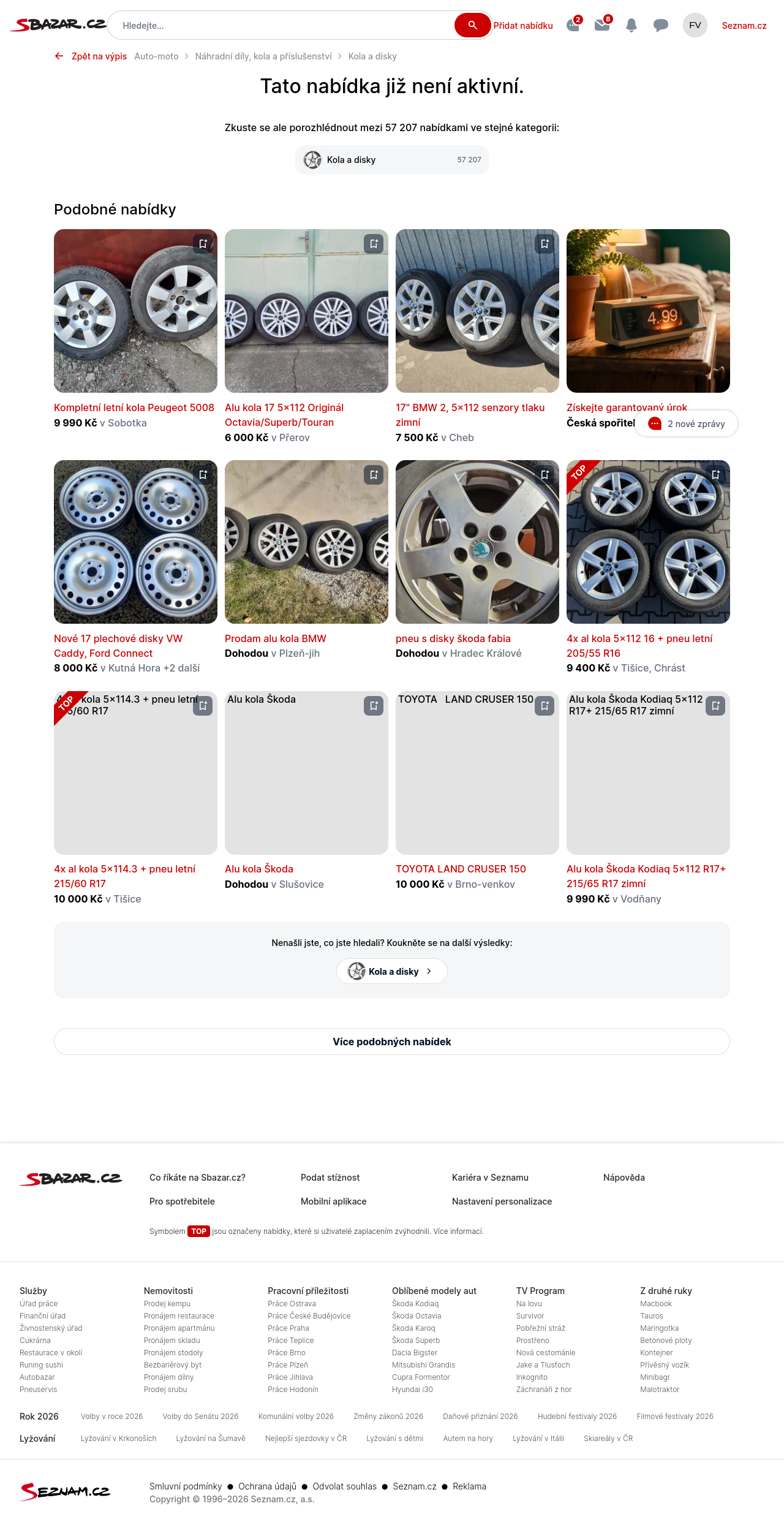This screenshot has height=1525, width=784.
Task: Open Nápověda help link
Action: point(624,1178)
